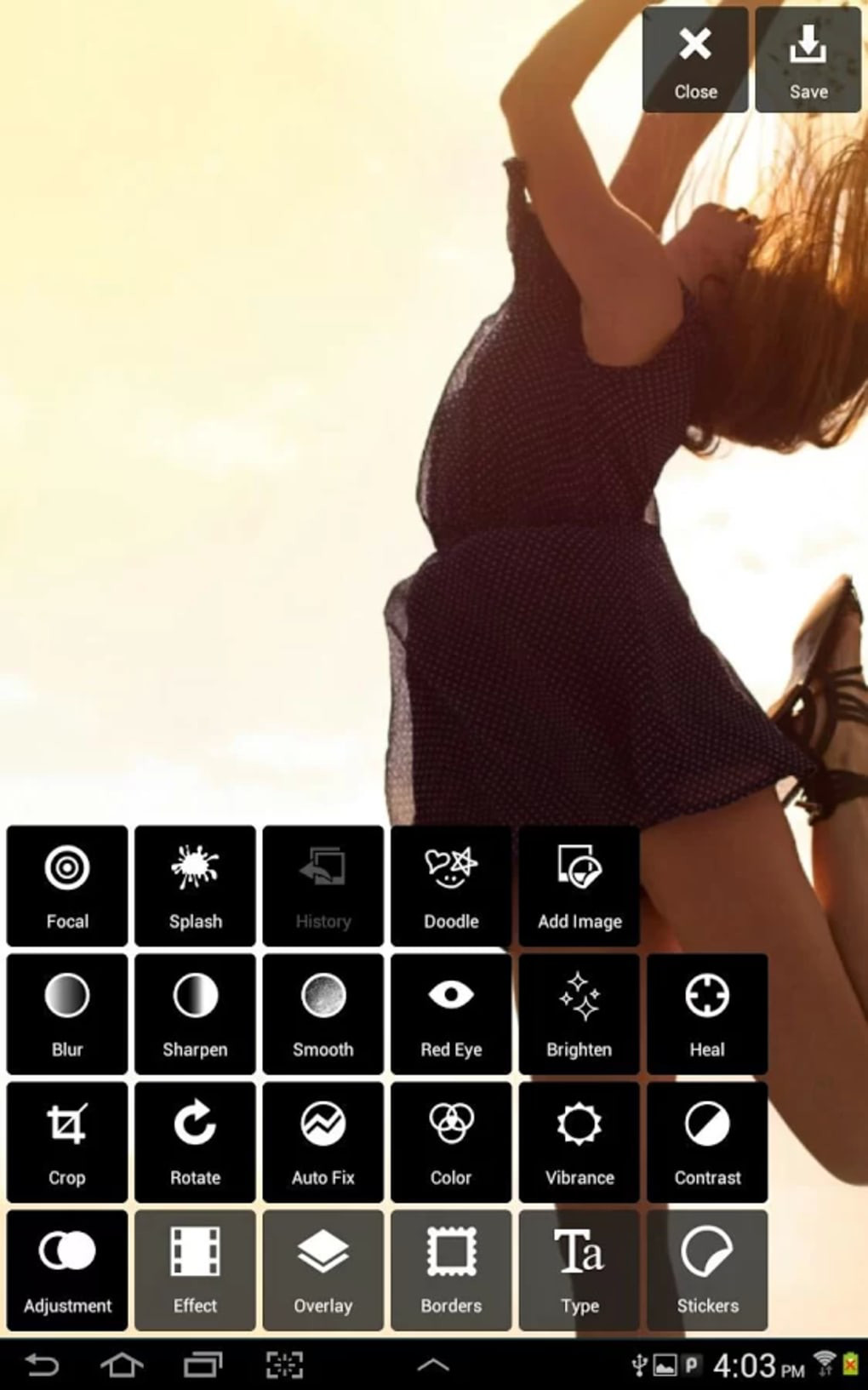Fix Red Eye

point(451,1013)
